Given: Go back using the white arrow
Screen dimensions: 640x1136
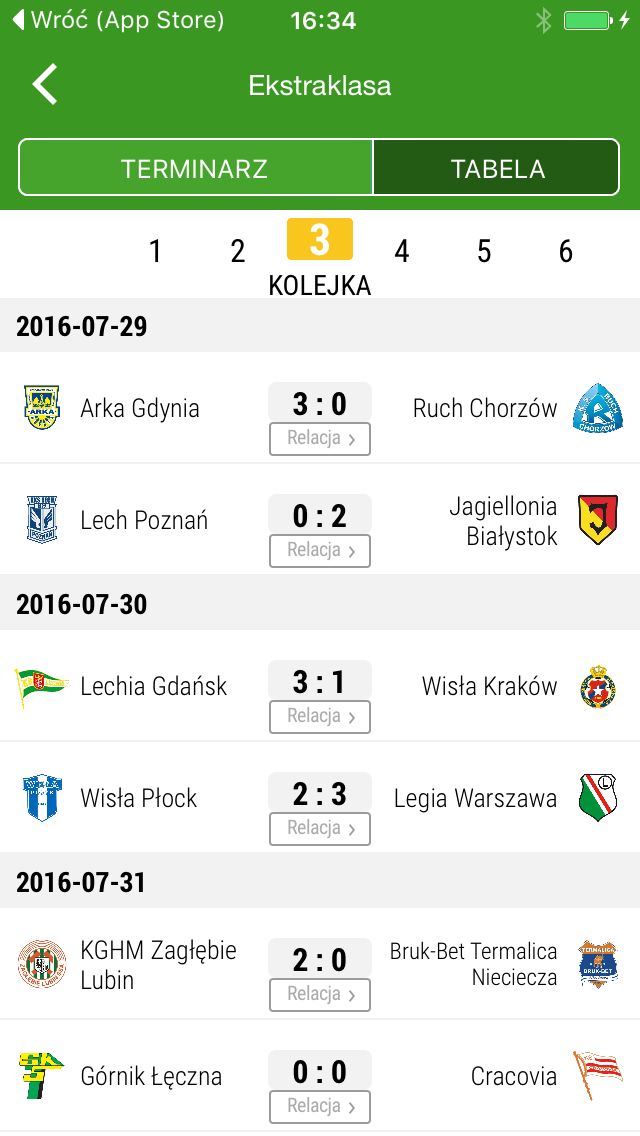Looking at the screenshot, I should click(45, 85).
